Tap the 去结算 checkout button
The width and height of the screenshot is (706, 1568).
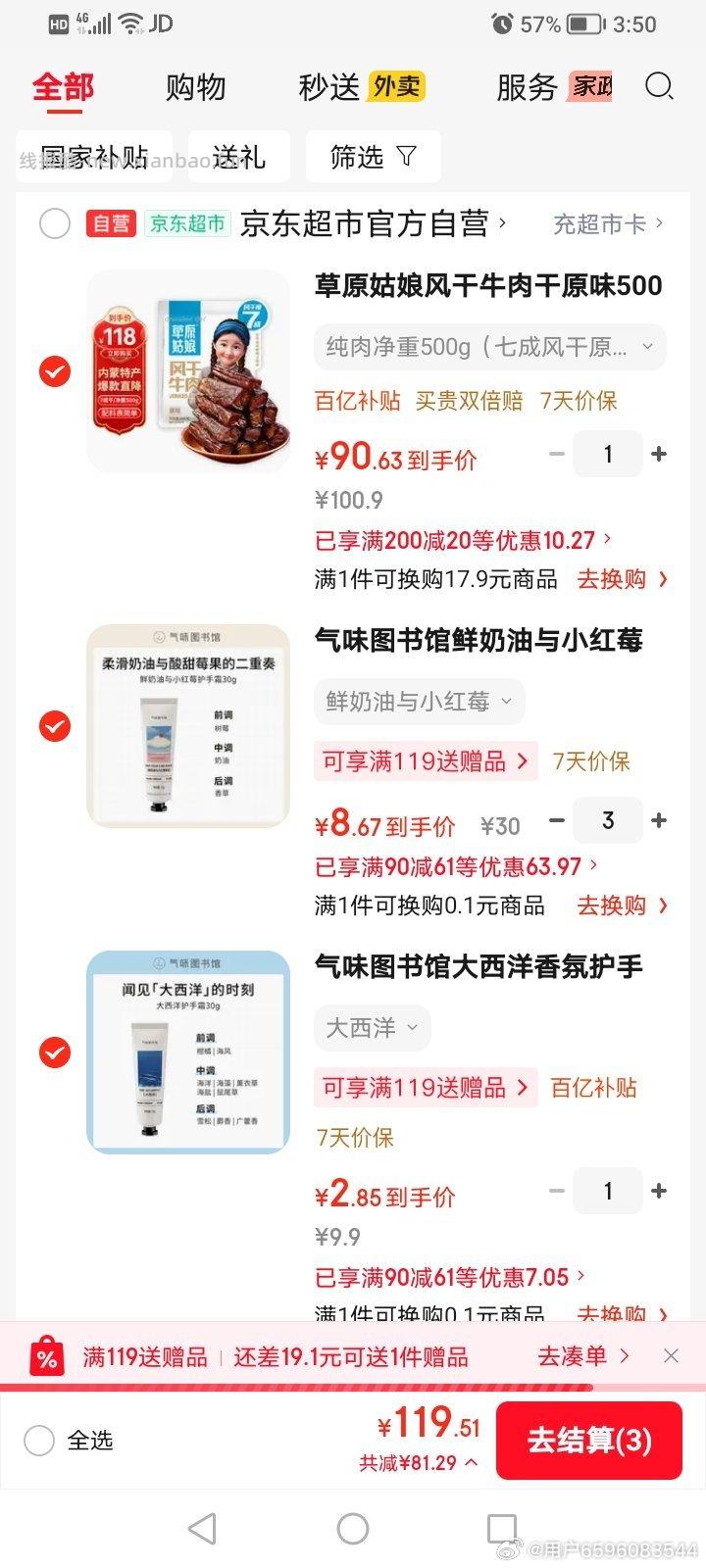coord(588,1441)
